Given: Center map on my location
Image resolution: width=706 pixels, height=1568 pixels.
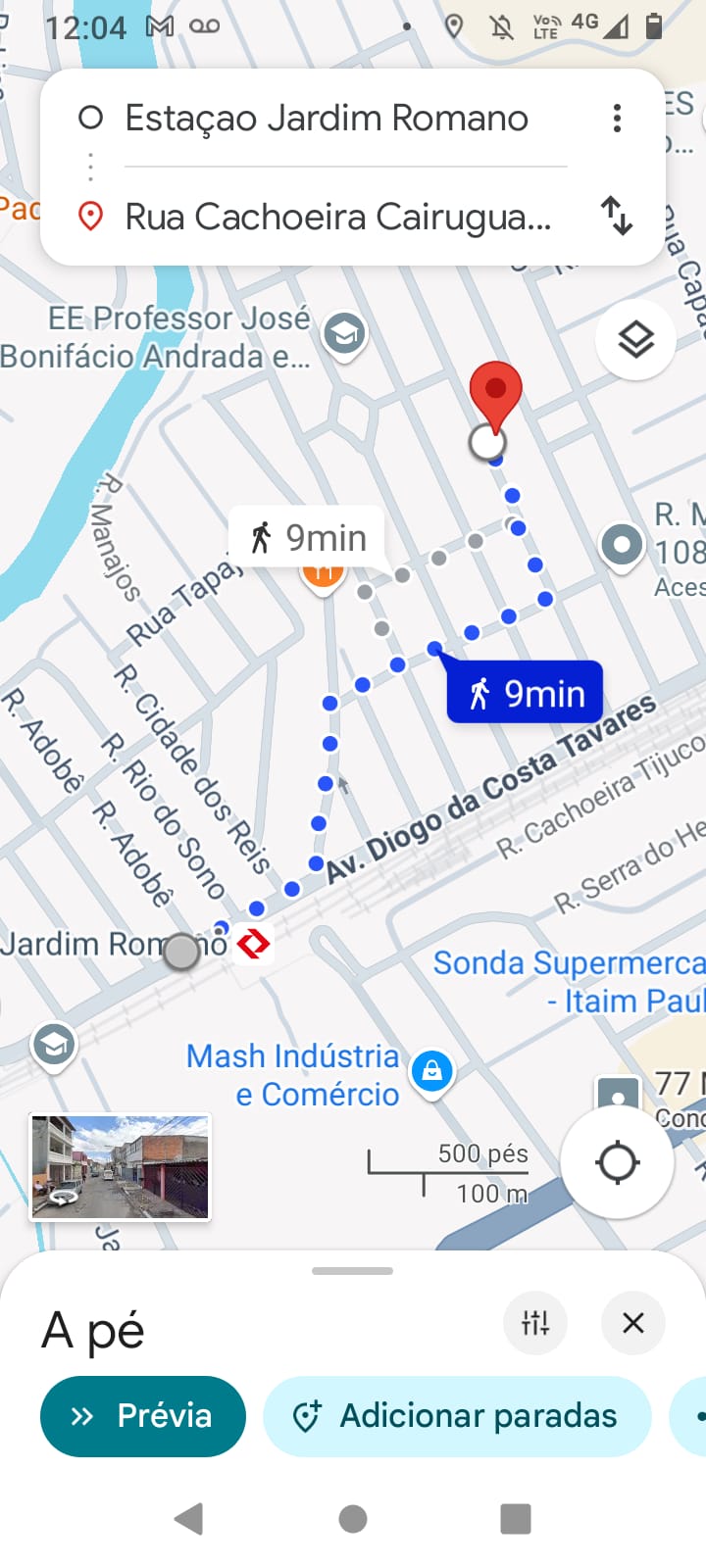Looking at the screenshot, I should coord(617,1162).
